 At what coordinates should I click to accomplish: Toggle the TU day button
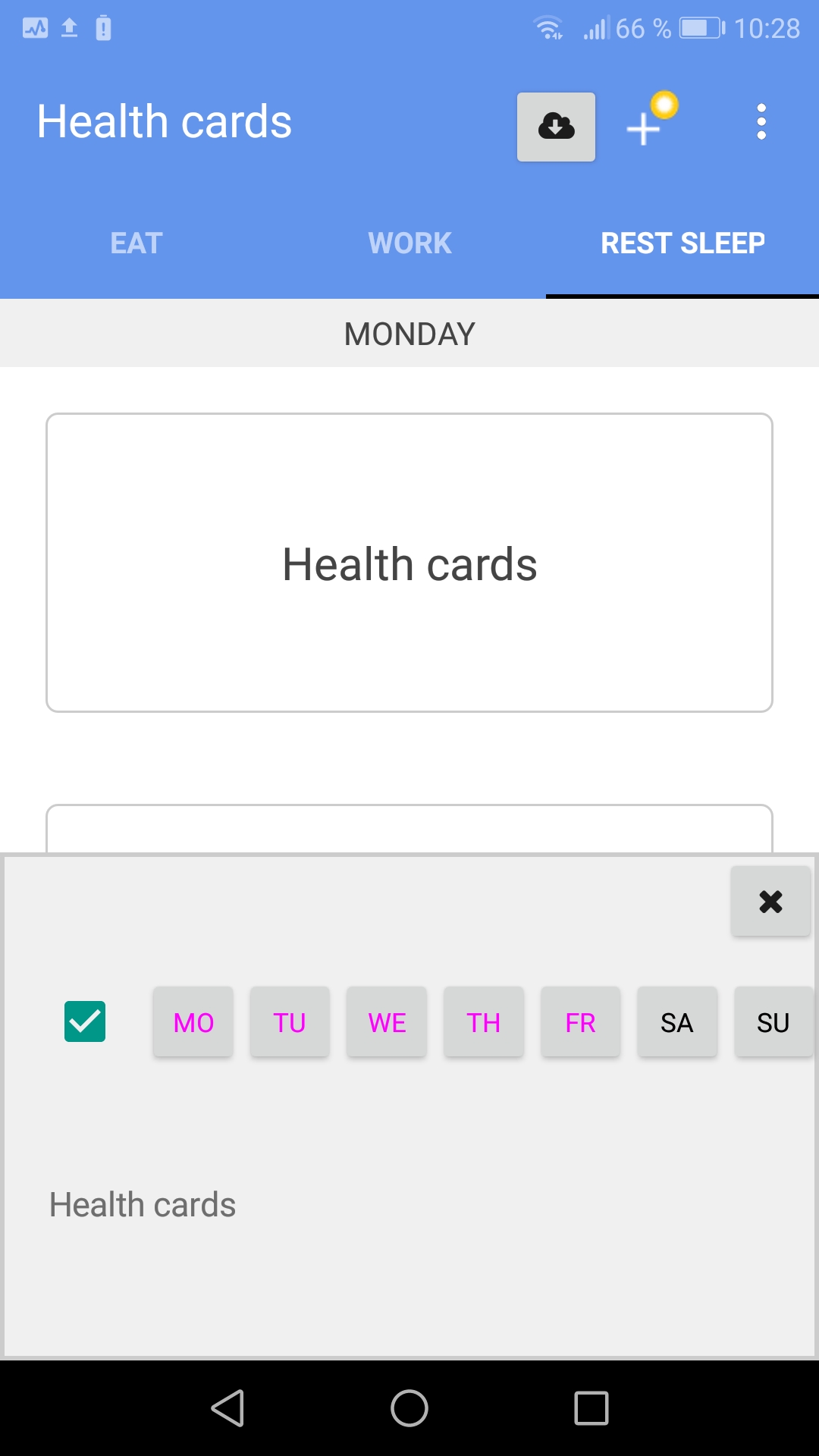tap(290, 1022)
